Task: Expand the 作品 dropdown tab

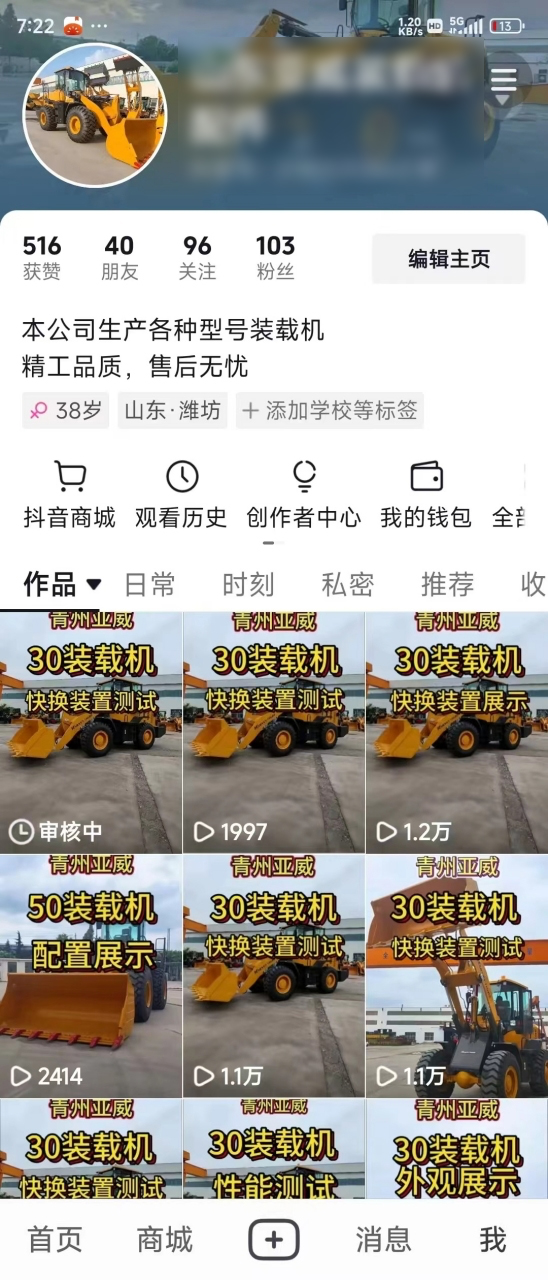Action: 62,584
